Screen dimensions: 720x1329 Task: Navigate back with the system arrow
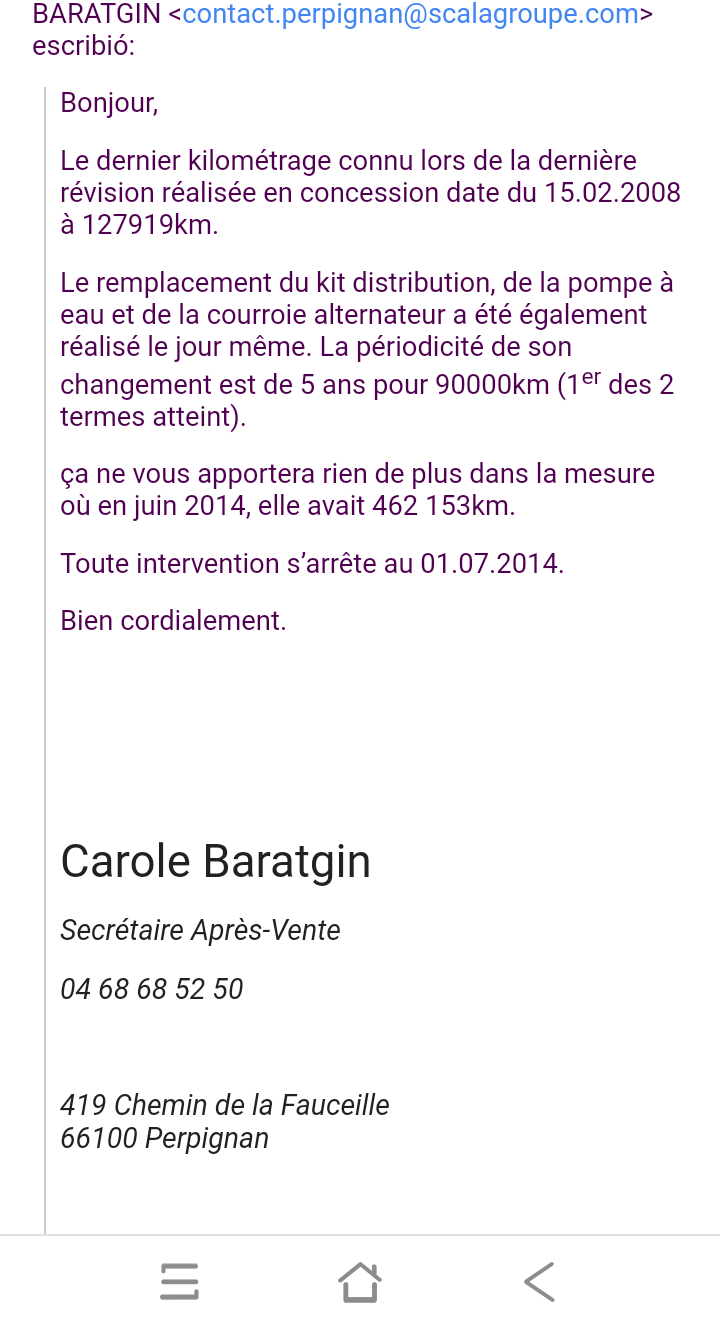click(539, 1281)
